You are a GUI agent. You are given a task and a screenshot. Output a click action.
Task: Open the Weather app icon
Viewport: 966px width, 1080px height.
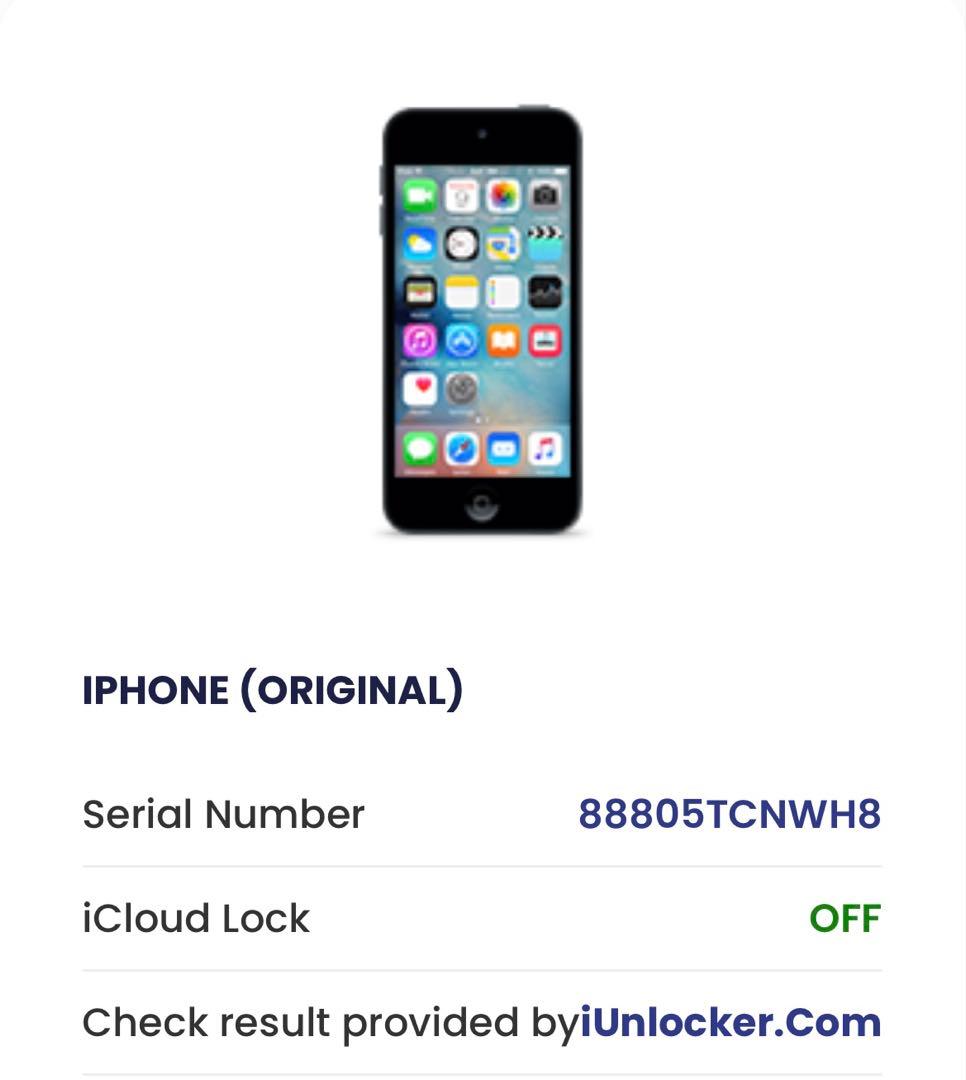click(x=419, y=245)
